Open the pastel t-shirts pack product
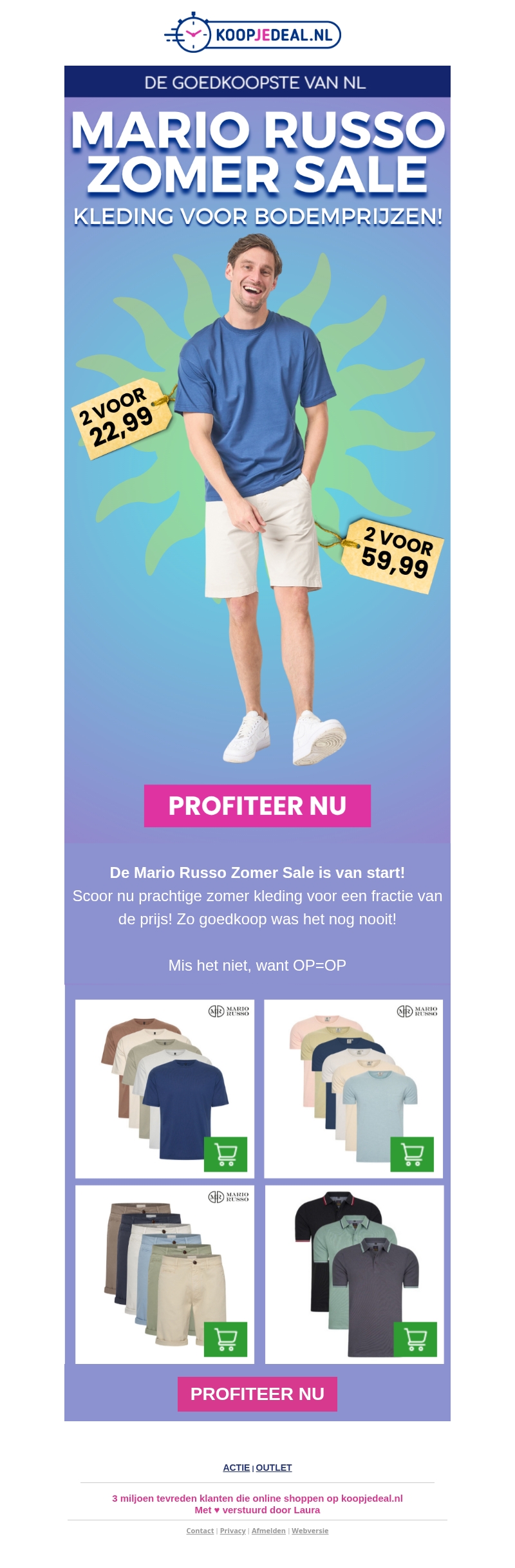Image resolution: width=515 pixels, height=1568 pixels. 353,1088
